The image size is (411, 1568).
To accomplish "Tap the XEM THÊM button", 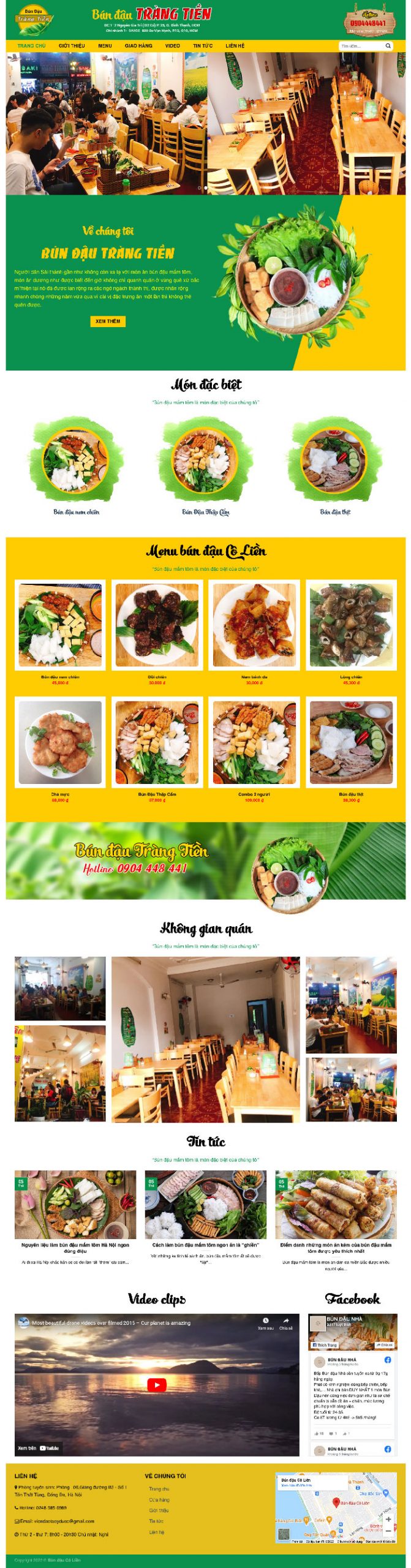I will (x=108, y=321).
